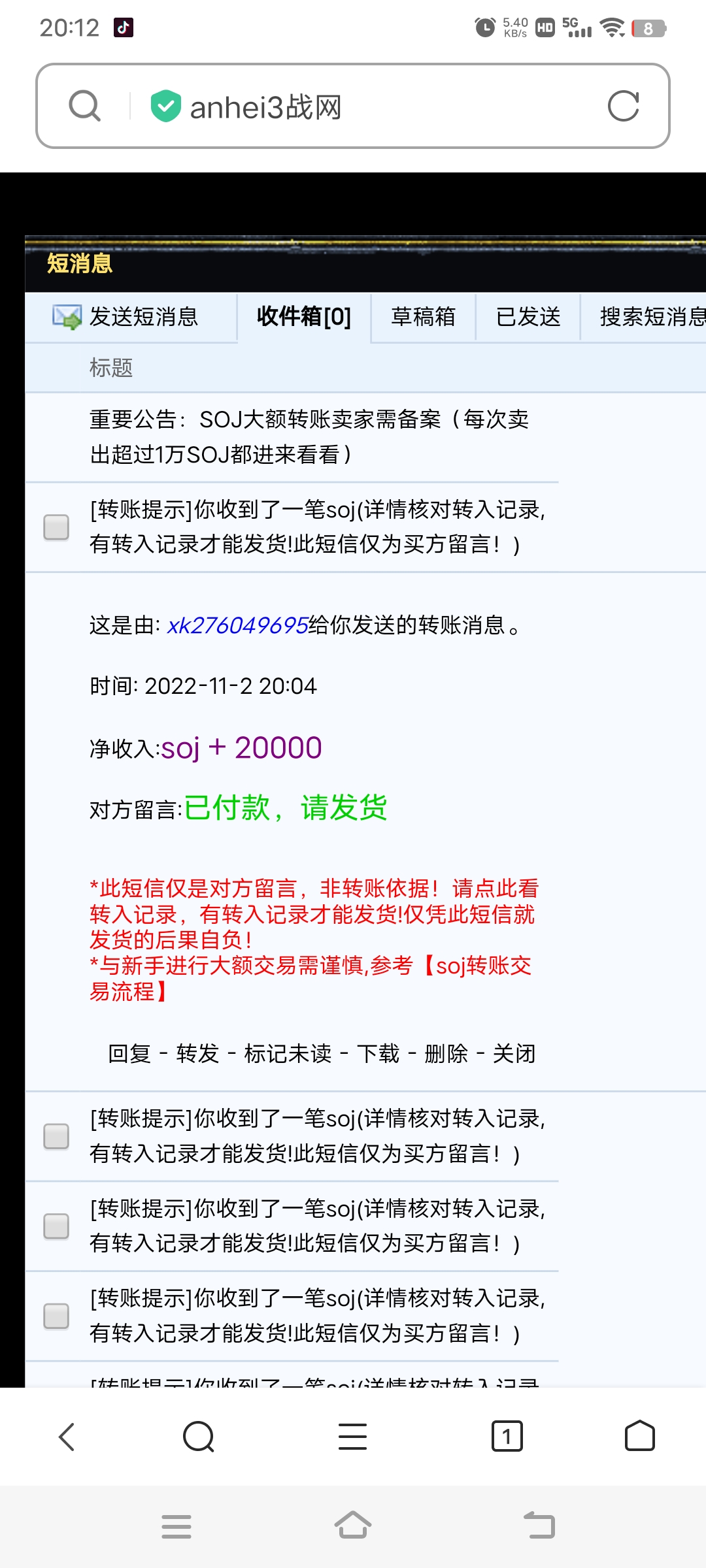Delete the opened message with 删除
706x1568 pixels.
[x=446, y=1054]
